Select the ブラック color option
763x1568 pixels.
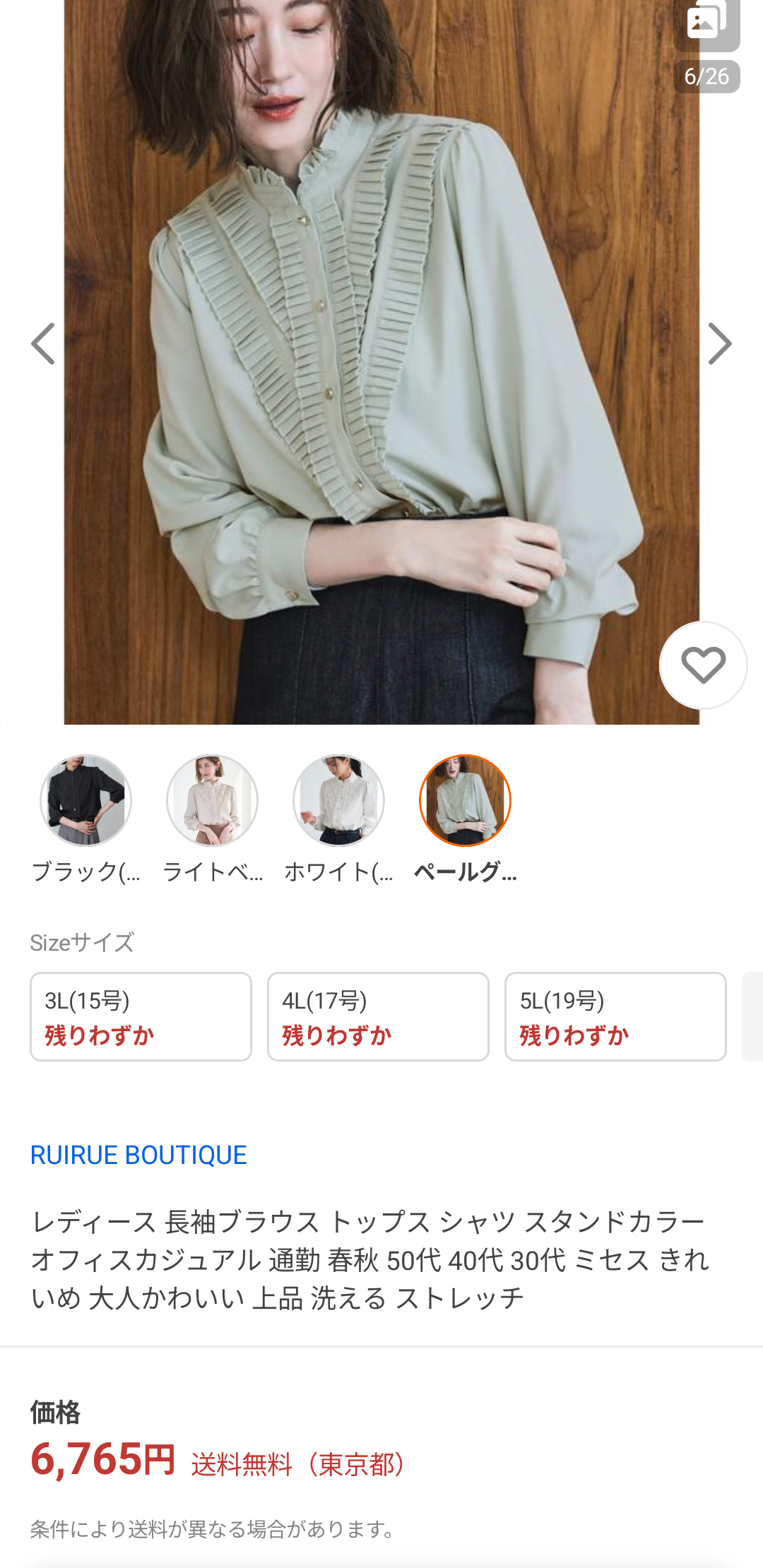86,800
